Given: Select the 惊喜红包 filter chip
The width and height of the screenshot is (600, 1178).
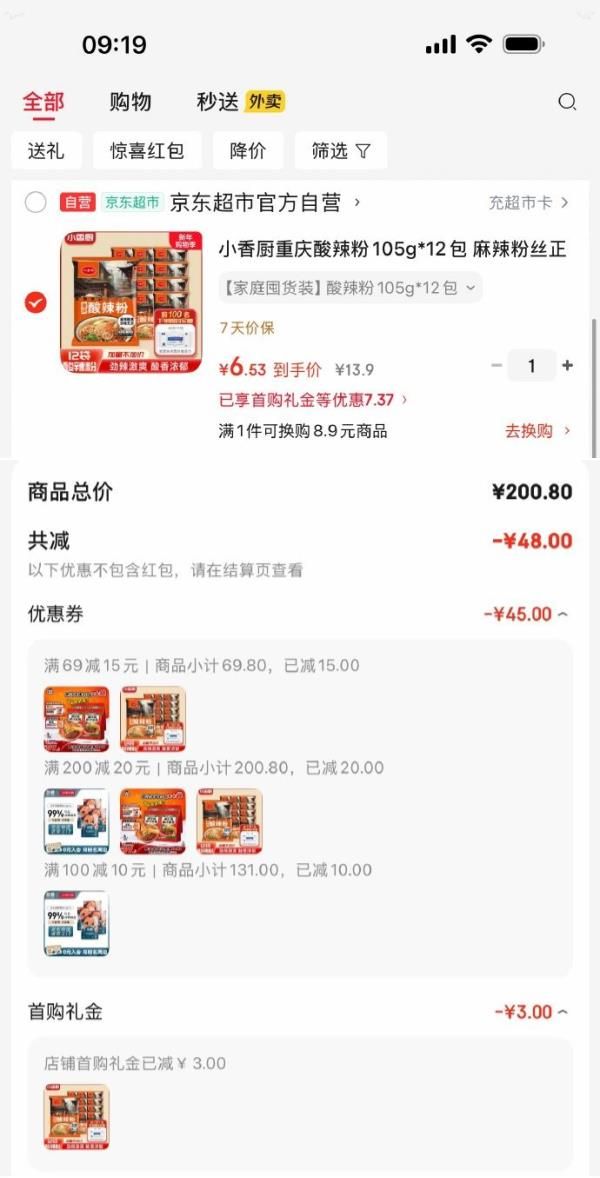Looking at the screenshot, I should (x=147, y=151).
